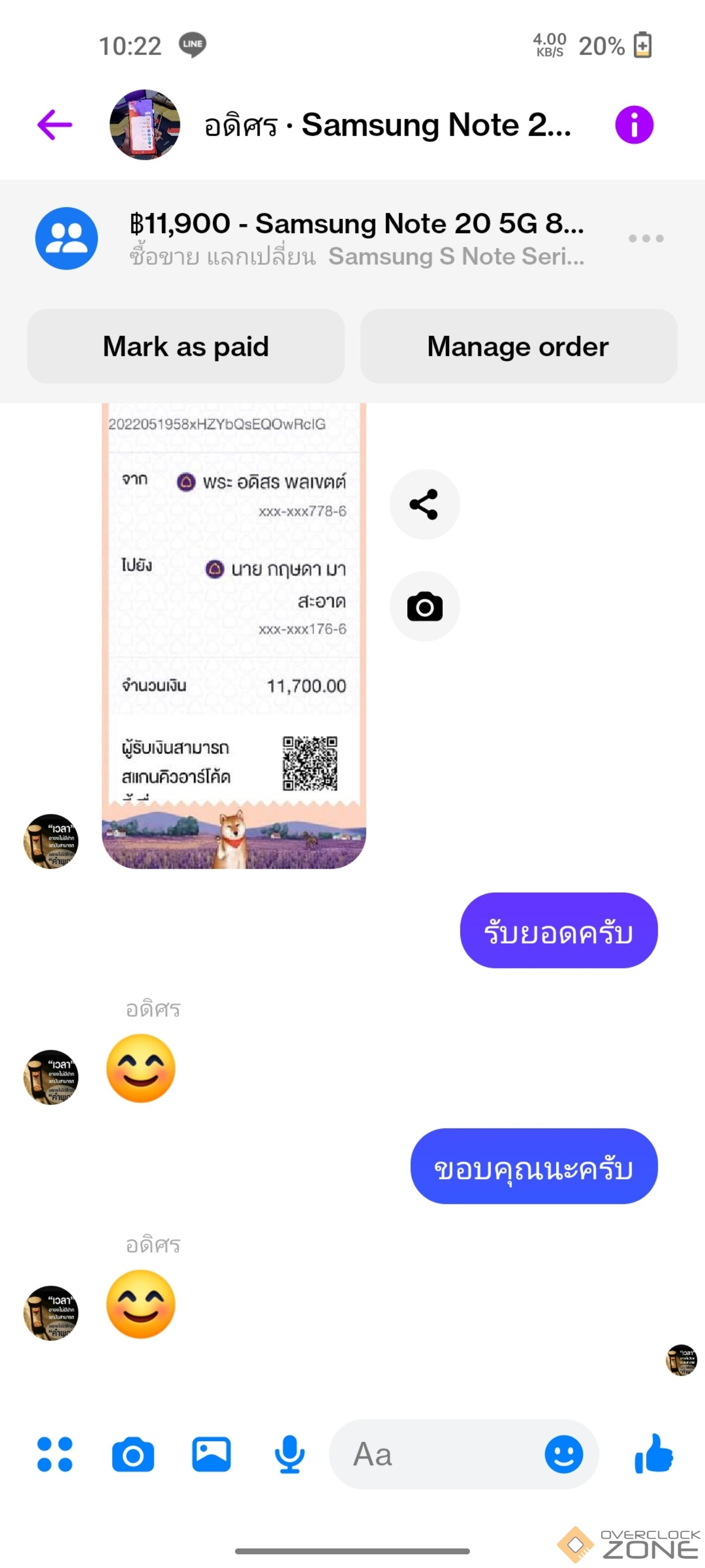Open the Samsung Note 20 5G listing banner

click(x=356, y=238)
